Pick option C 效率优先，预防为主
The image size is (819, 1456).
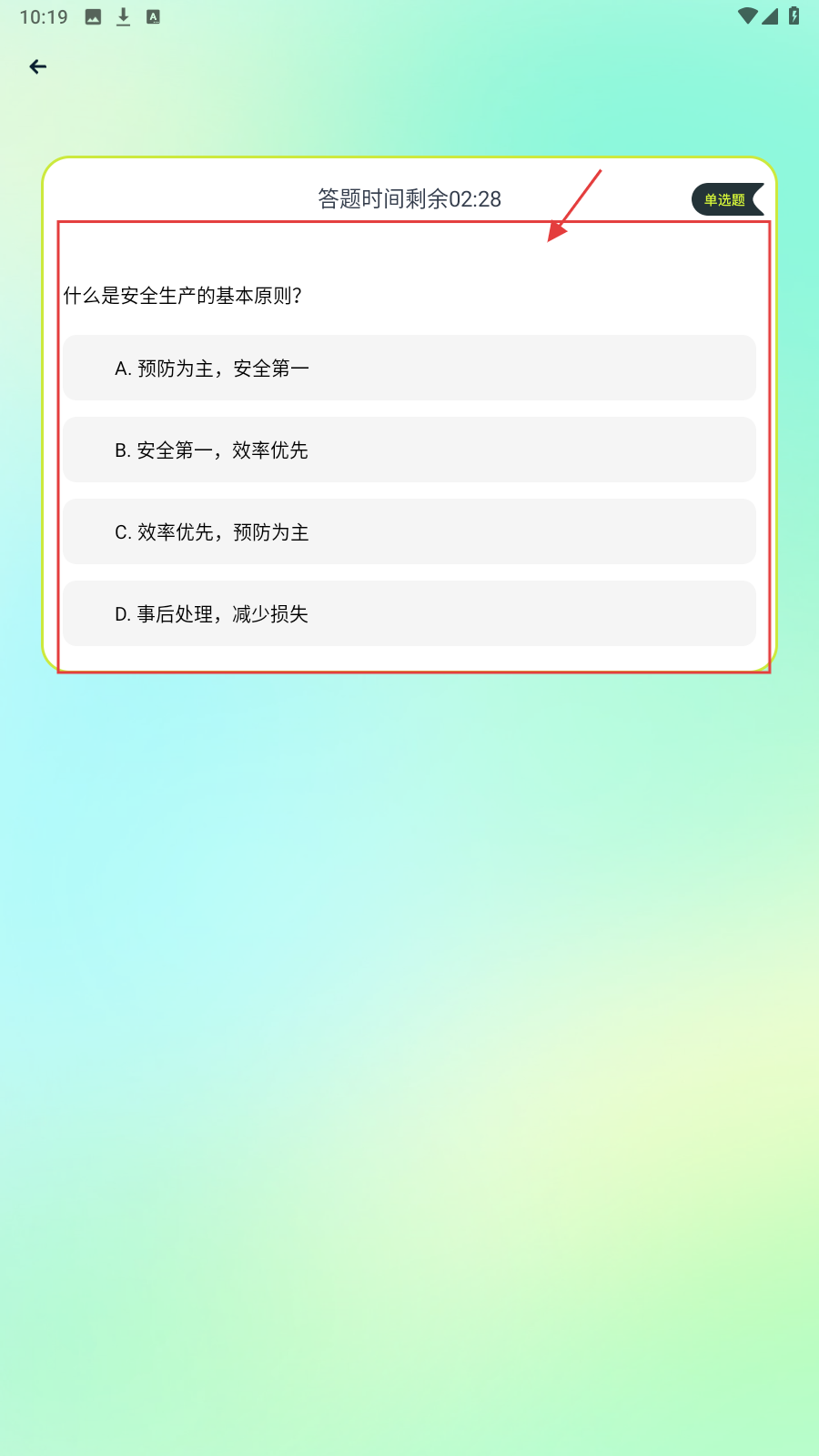click(x=409, y=531)
